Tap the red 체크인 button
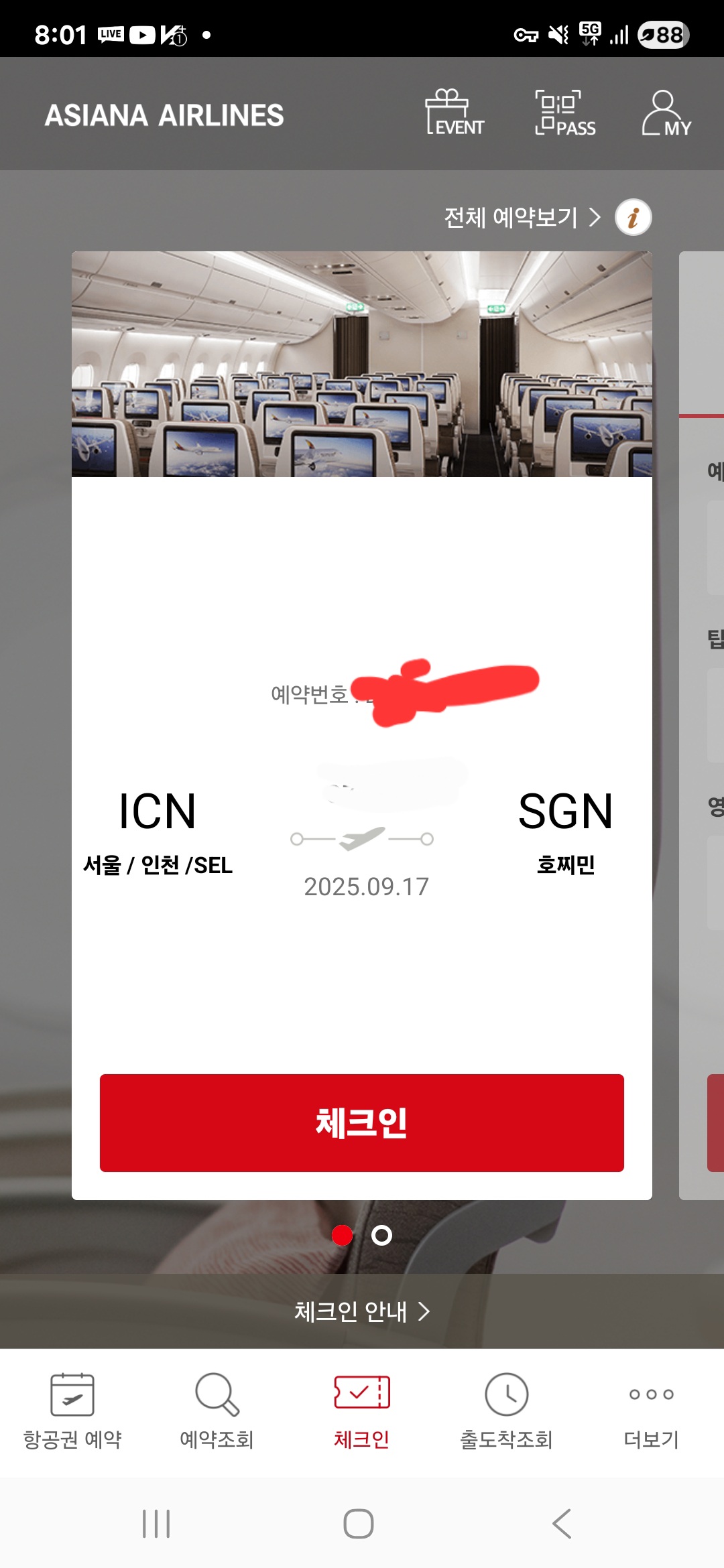 point(362,1122)
